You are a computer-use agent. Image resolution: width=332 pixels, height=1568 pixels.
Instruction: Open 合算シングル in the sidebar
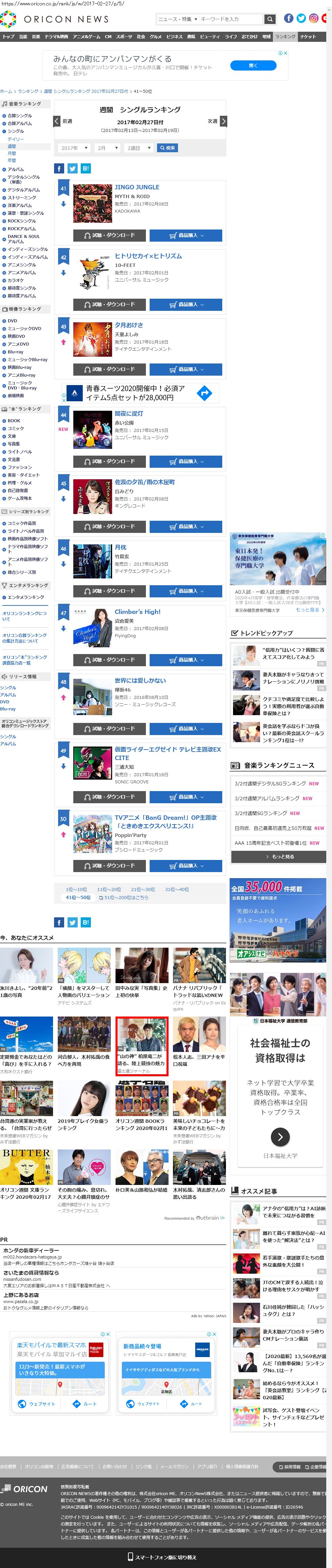(20, 116)
